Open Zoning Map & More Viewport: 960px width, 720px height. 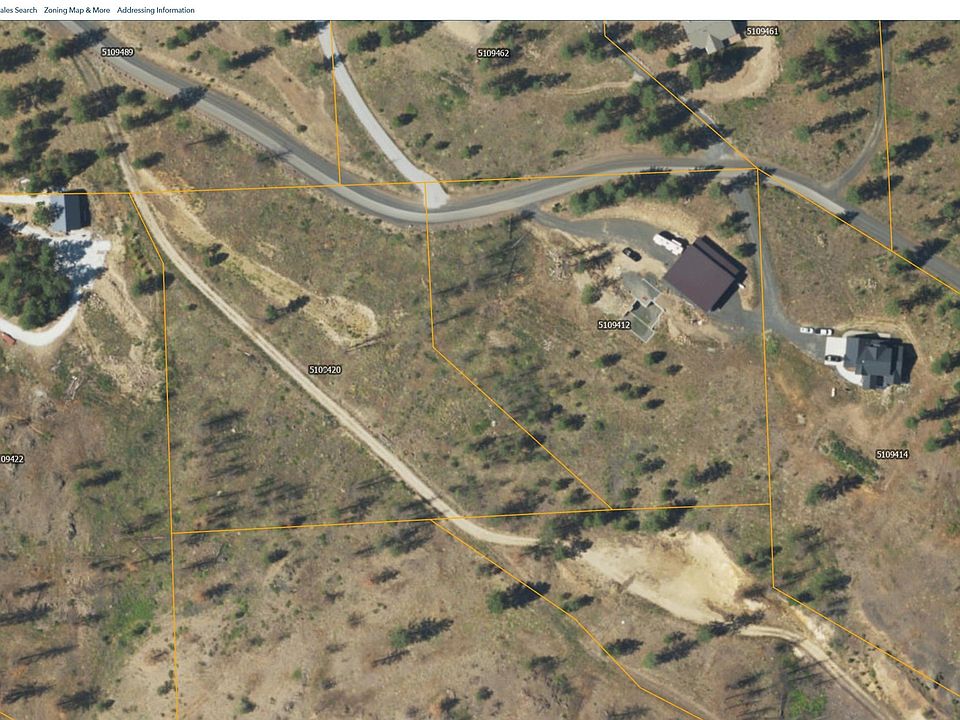pos(77,10)
